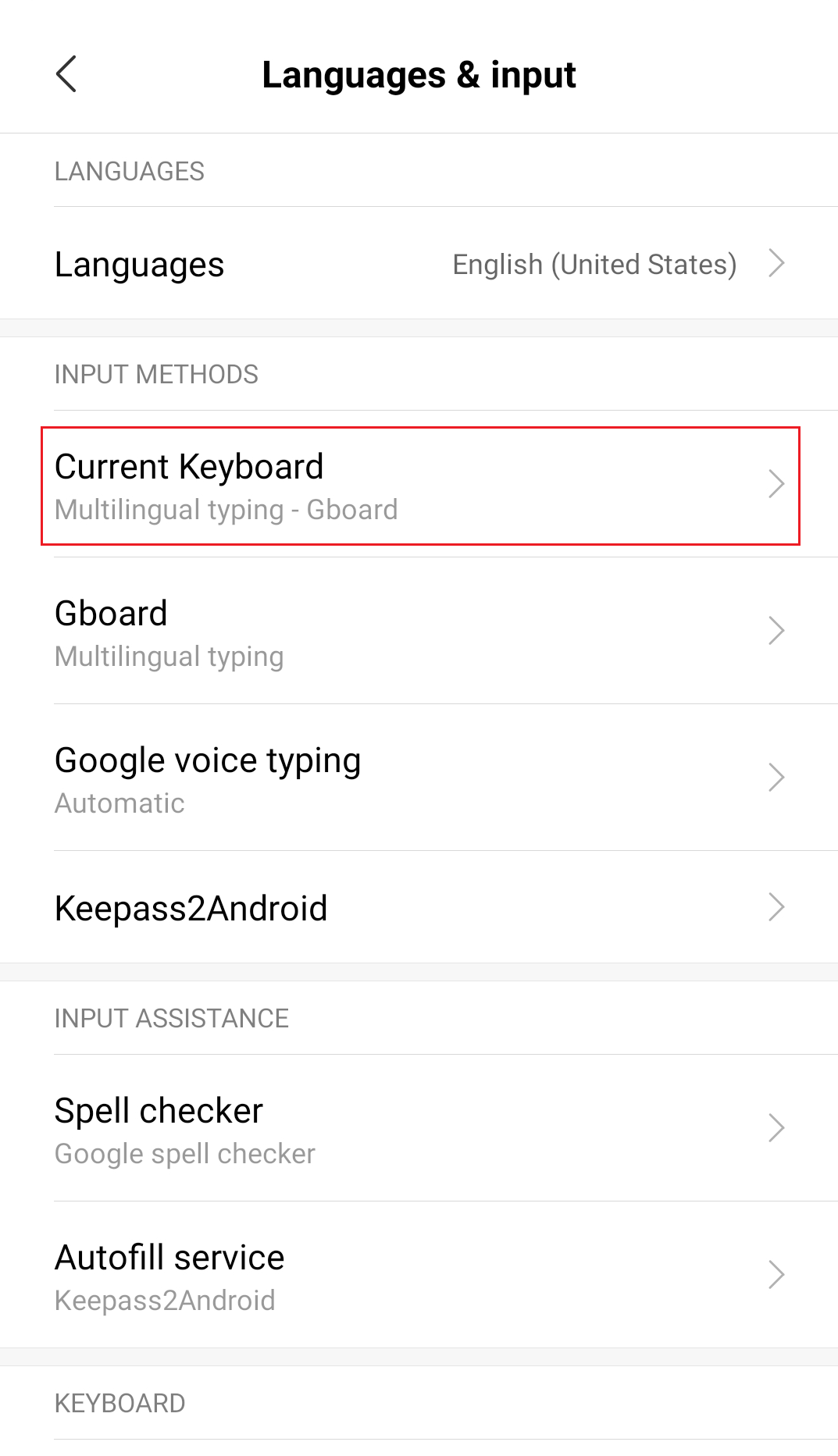Open Spell checker settings
Image resolution: width=838 pixels, height=1456 pixels.
click(x=419, y=1129)
